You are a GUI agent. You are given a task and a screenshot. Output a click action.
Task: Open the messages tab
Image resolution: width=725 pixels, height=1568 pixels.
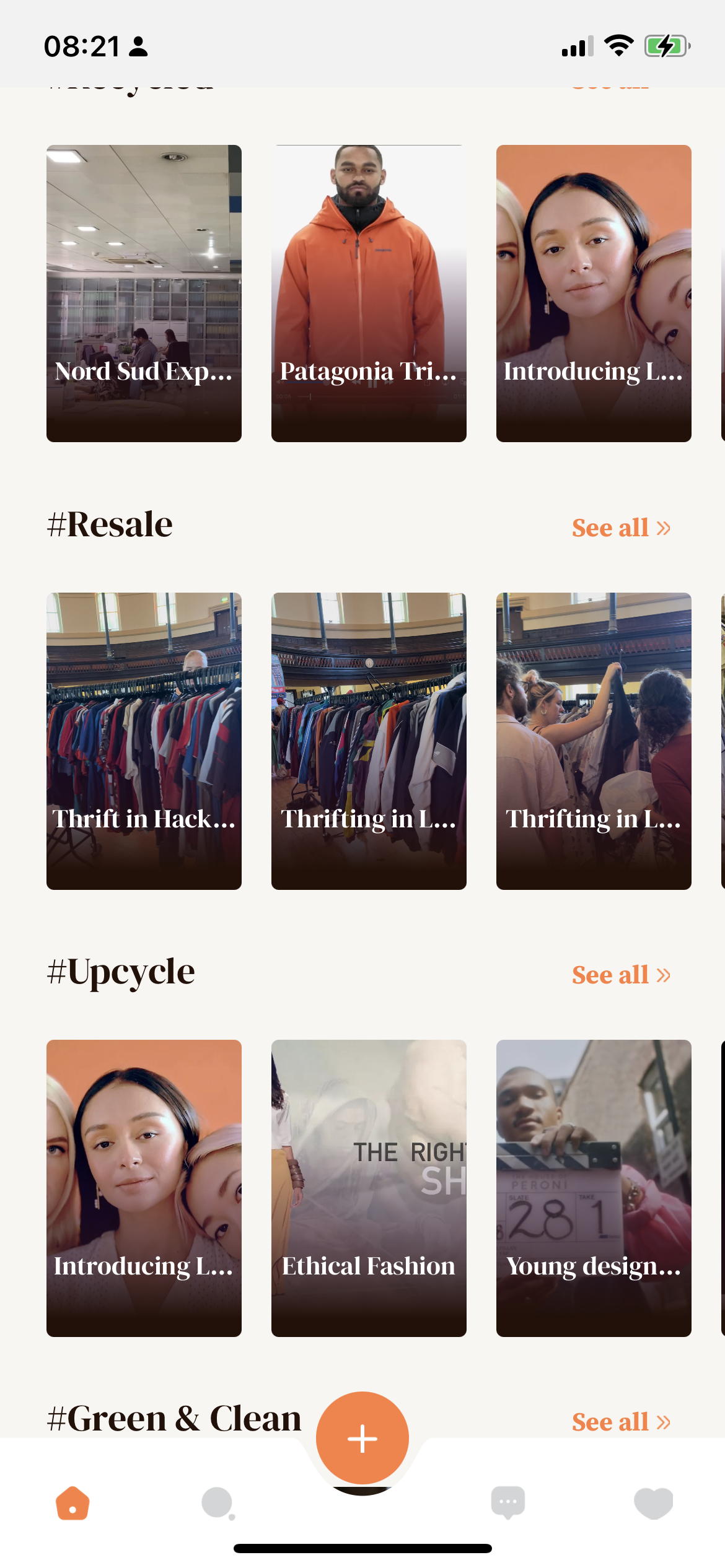click(x=507, y=1504)
